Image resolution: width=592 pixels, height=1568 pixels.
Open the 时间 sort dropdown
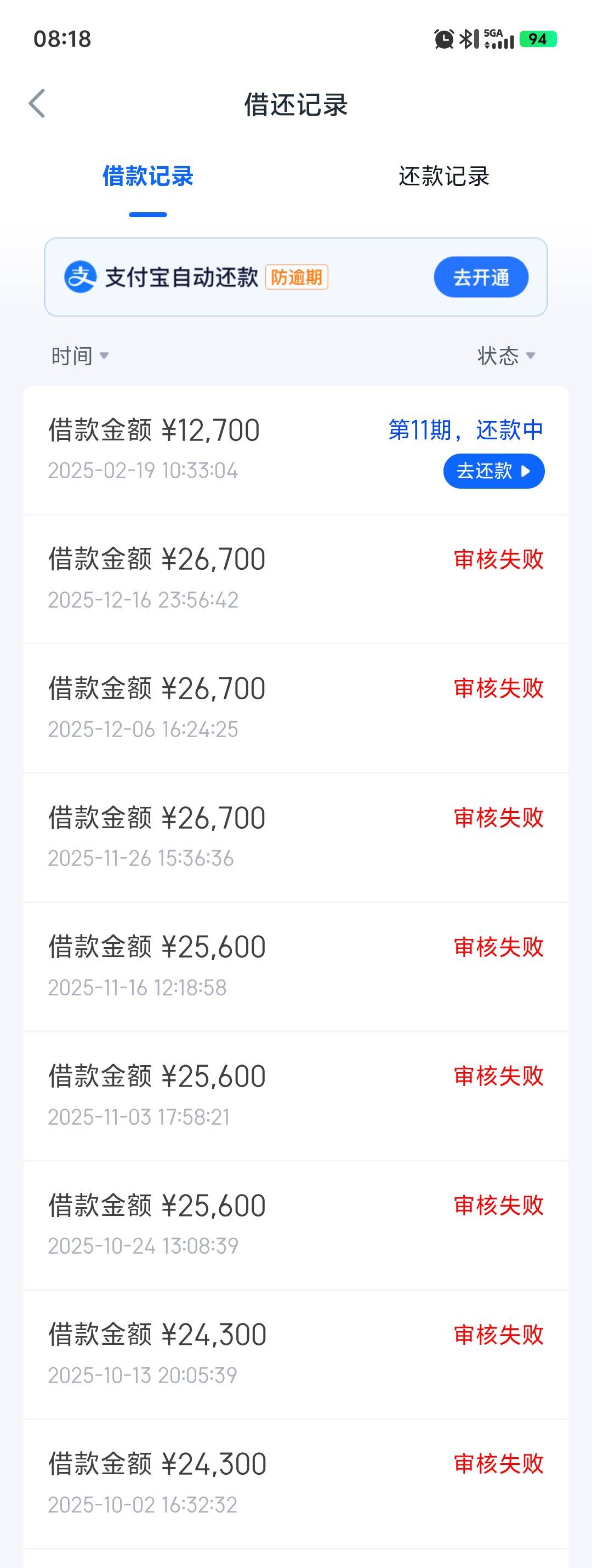[79, 355]
